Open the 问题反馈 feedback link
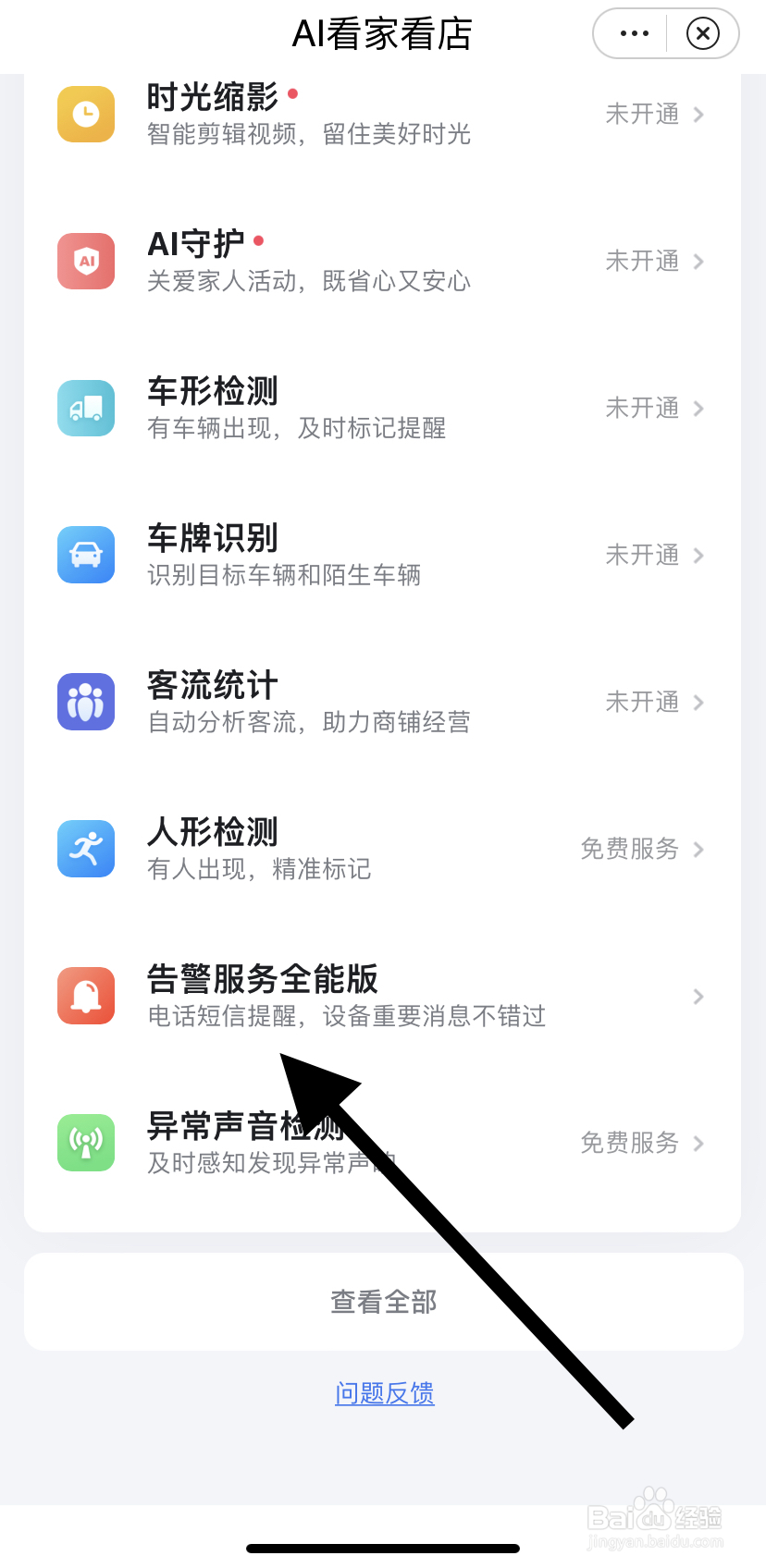 click(x=383, y=1394)
